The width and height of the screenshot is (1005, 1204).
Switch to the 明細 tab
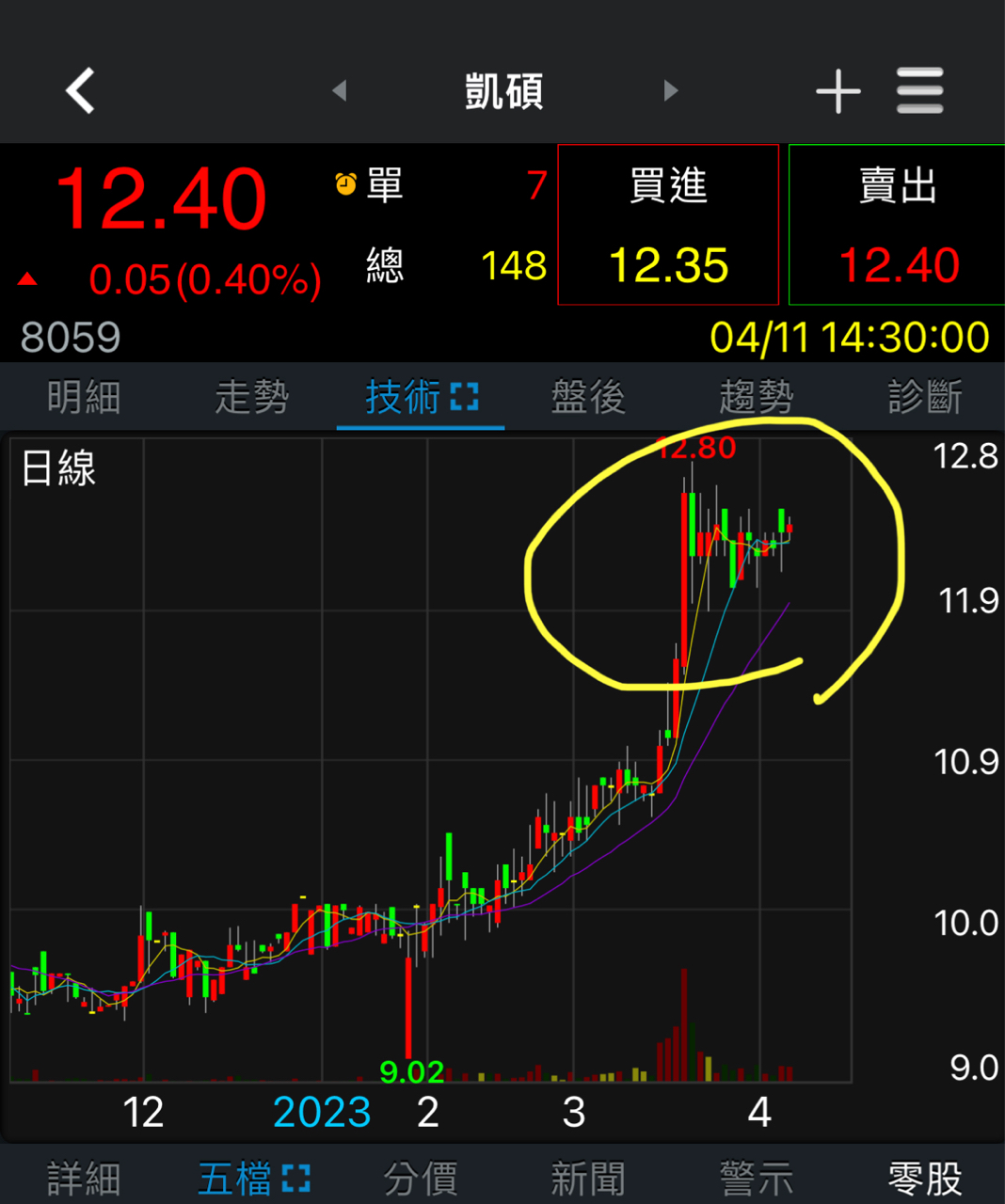pyautogui.click(x=84, y=397)
